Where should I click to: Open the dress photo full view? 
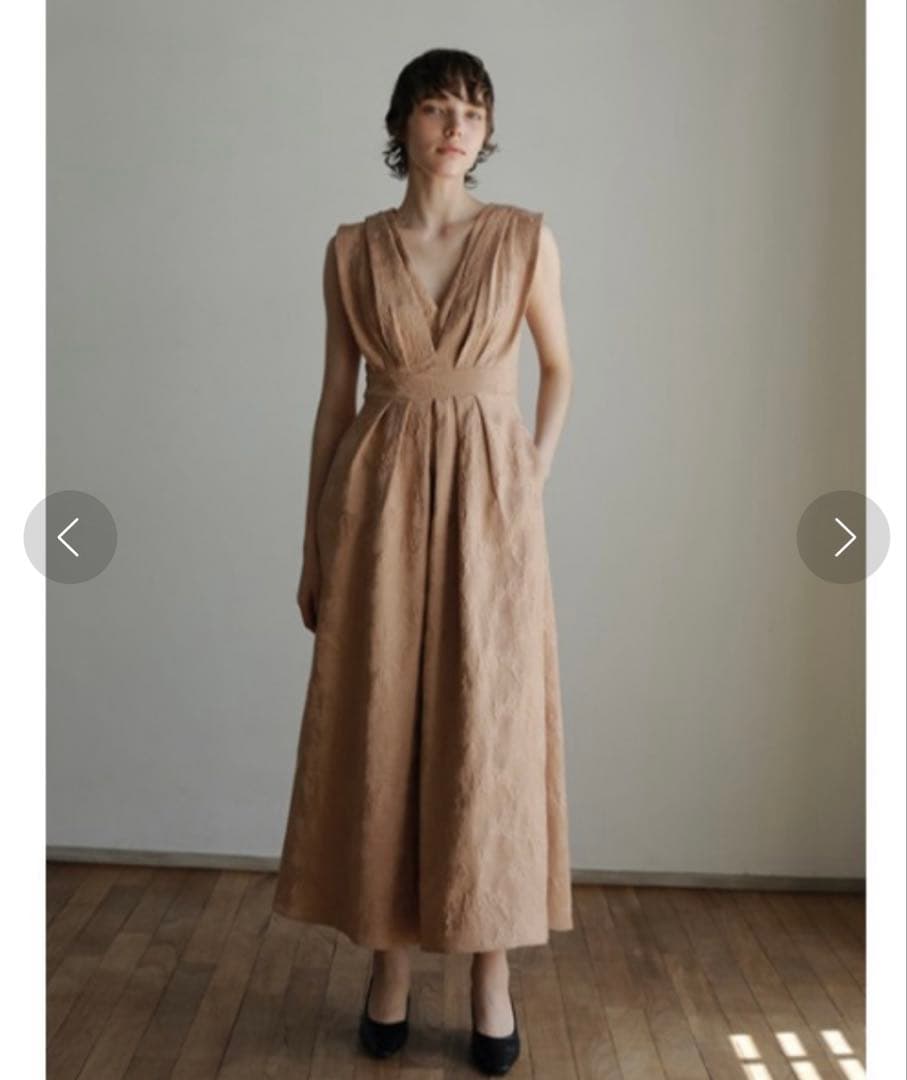(x=455, y=600)
